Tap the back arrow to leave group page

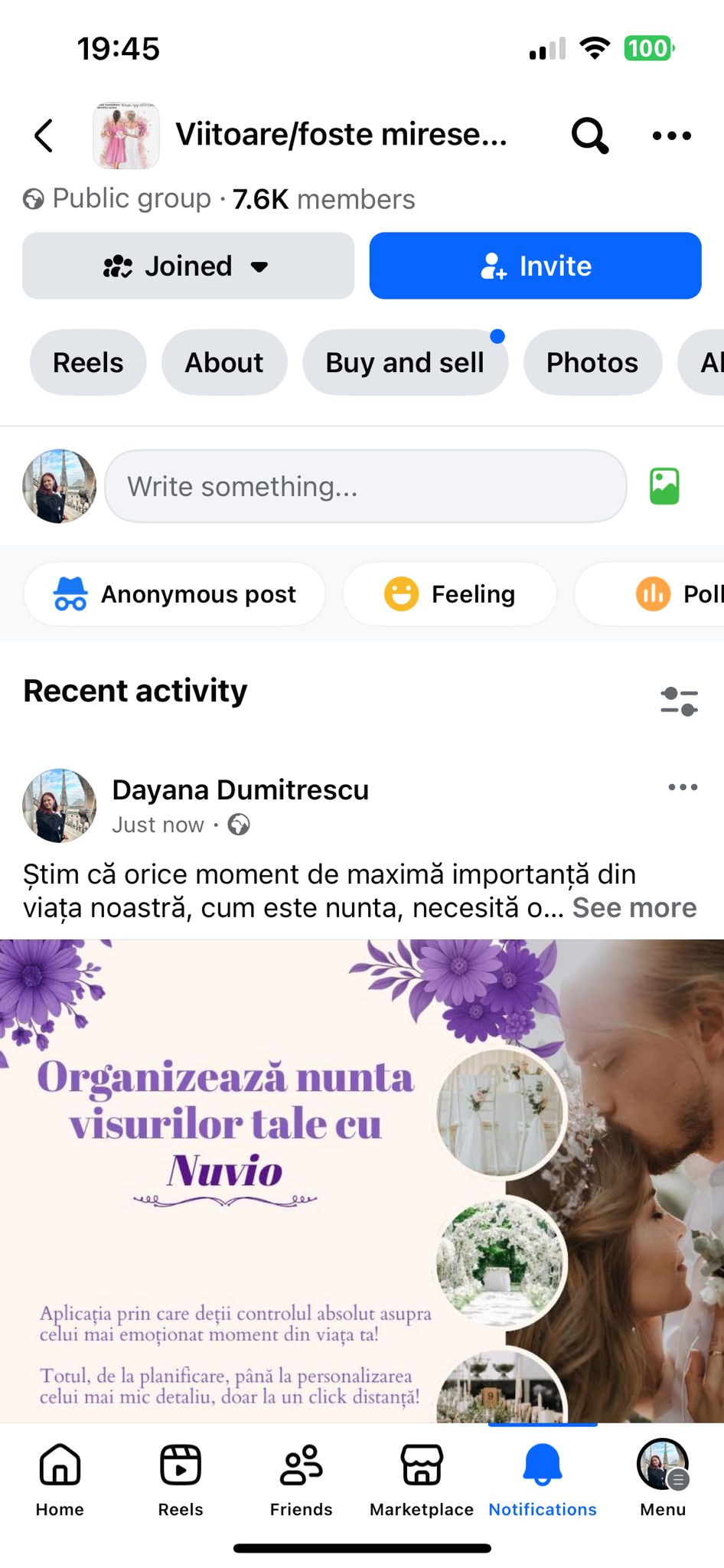(44, 136)
